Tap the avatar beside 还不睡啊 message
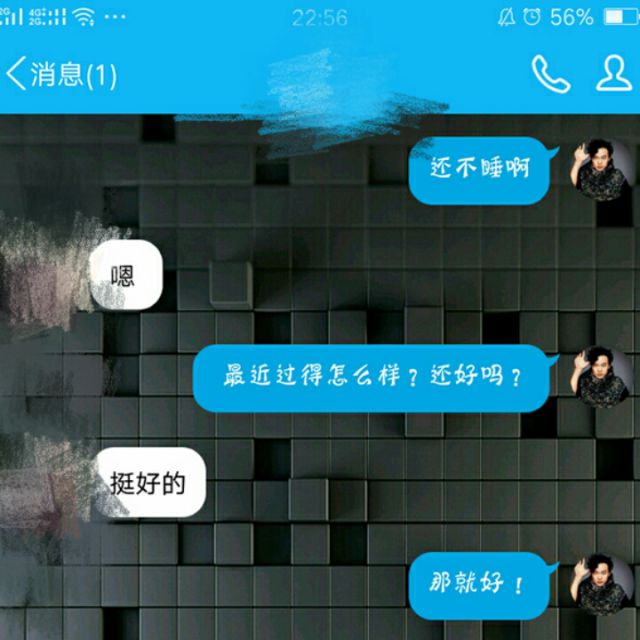 602,168
